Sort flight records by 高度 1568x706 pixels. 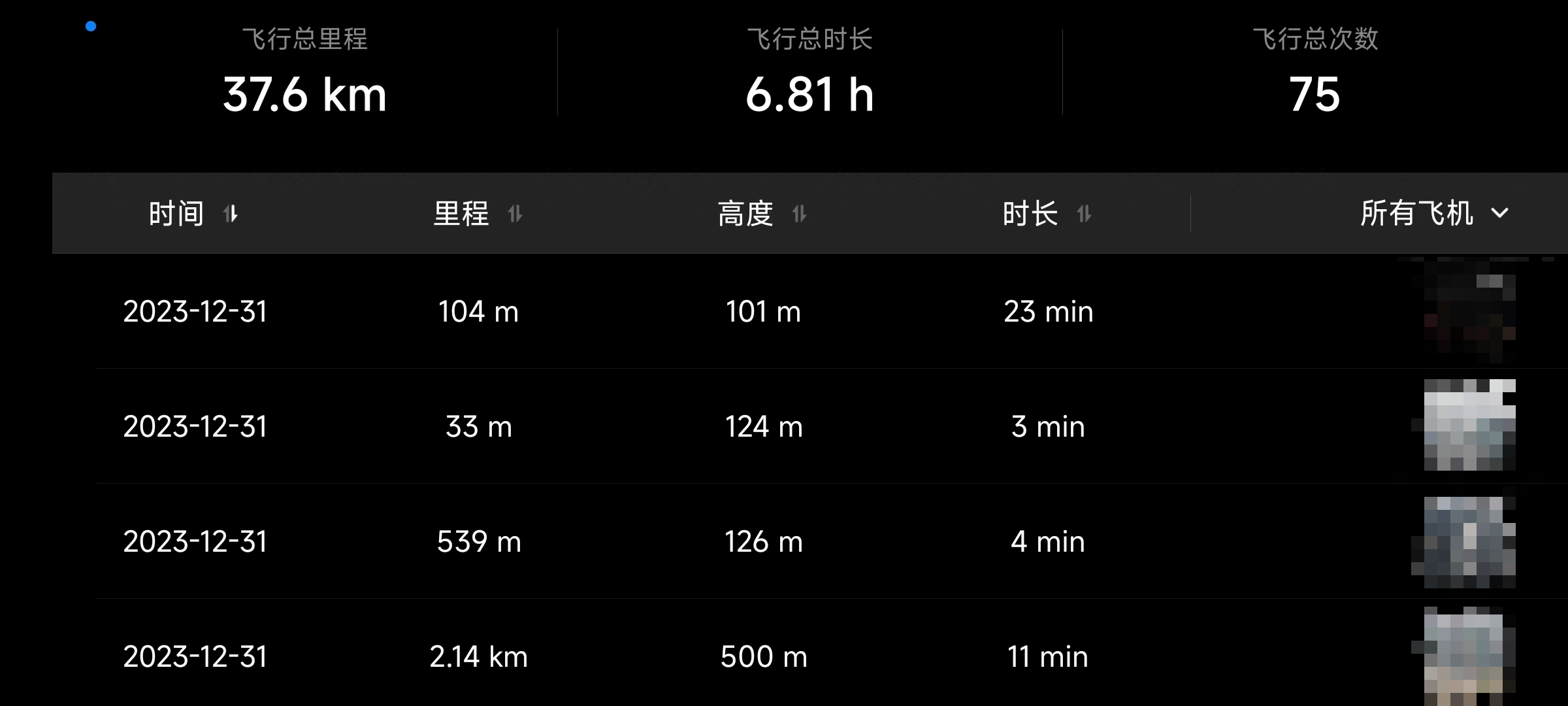click(x=762, y=214)
